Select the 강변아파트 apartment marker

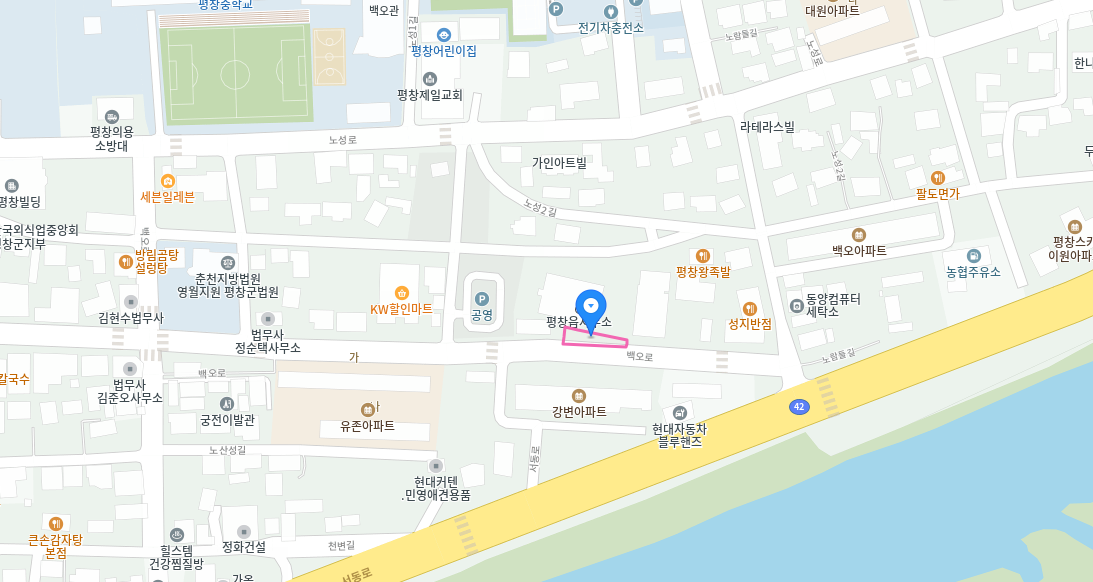pyautogui.click(x=579, y=395)
